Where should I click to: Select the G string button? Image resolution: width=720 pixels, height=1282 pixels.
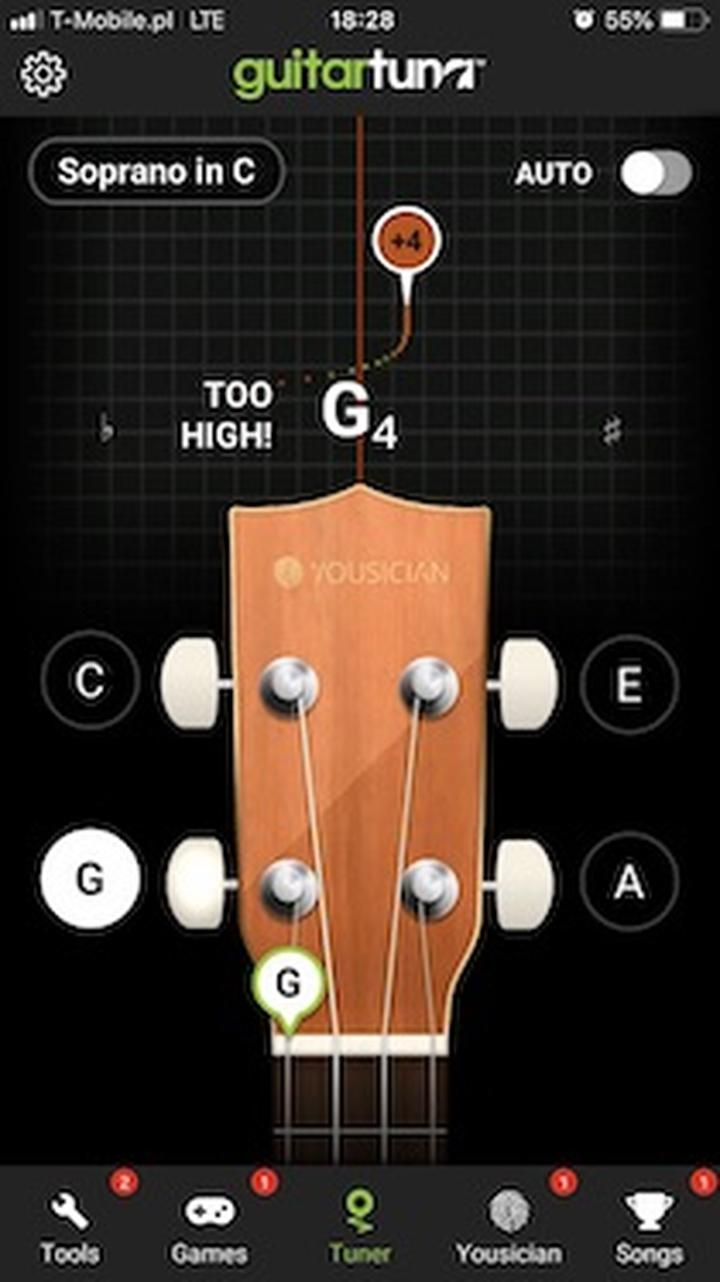[90, 879]
